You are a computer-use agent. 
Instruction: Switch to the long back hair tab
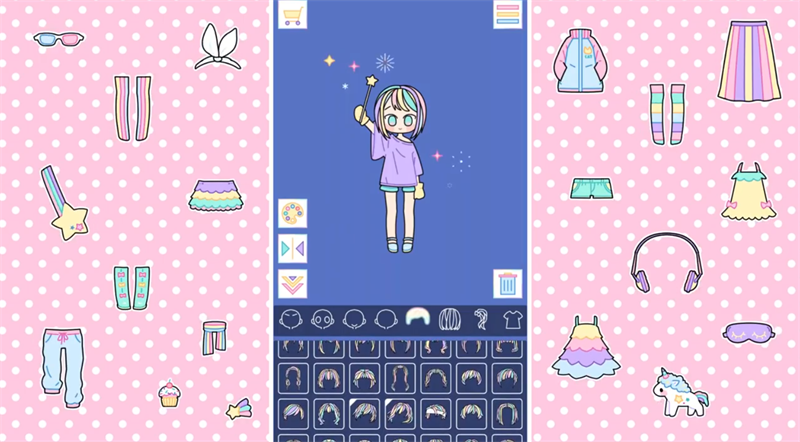coord(449,320)
